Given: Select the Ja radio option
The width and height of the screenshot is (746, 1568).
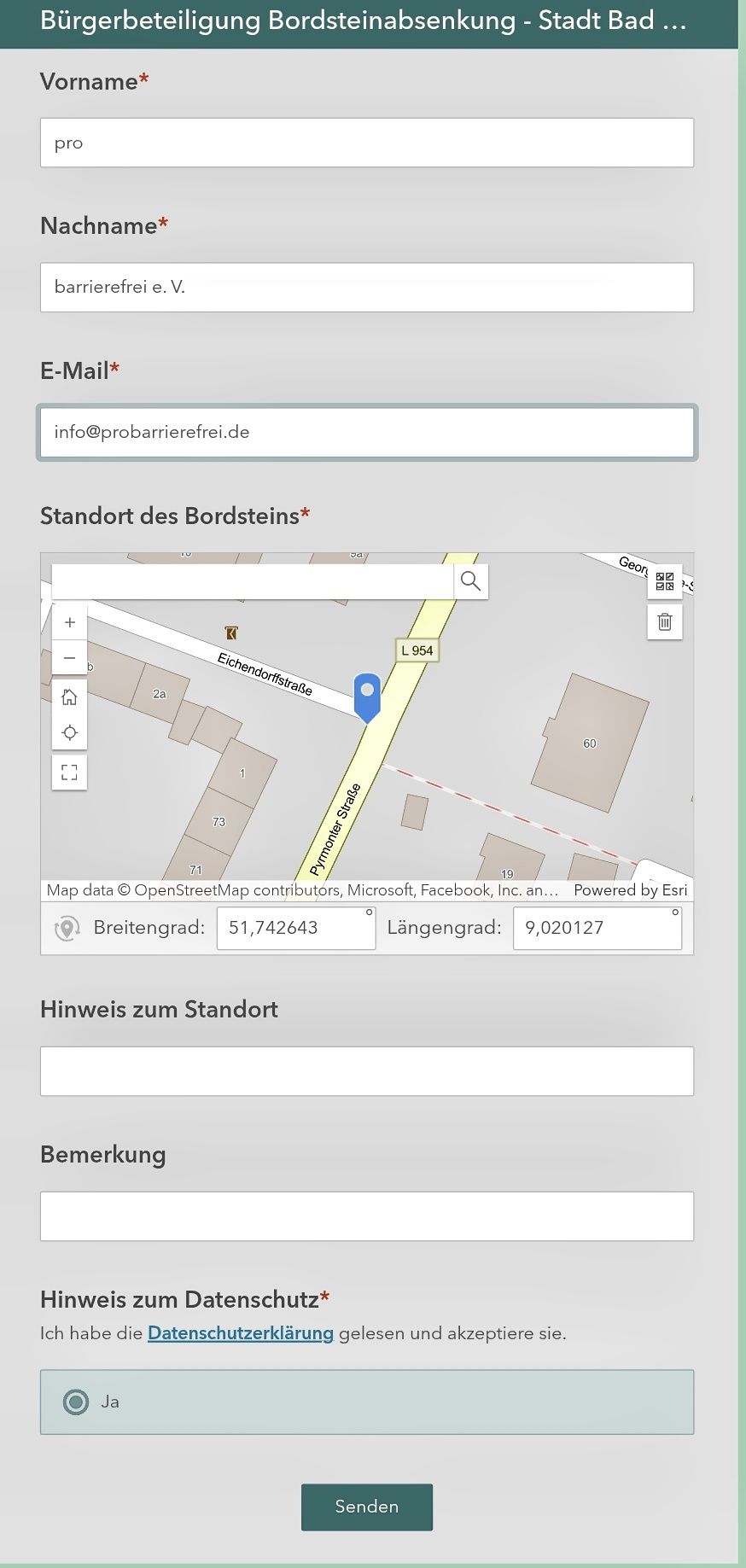Looking at the screenshot, I should [76, 1402].
